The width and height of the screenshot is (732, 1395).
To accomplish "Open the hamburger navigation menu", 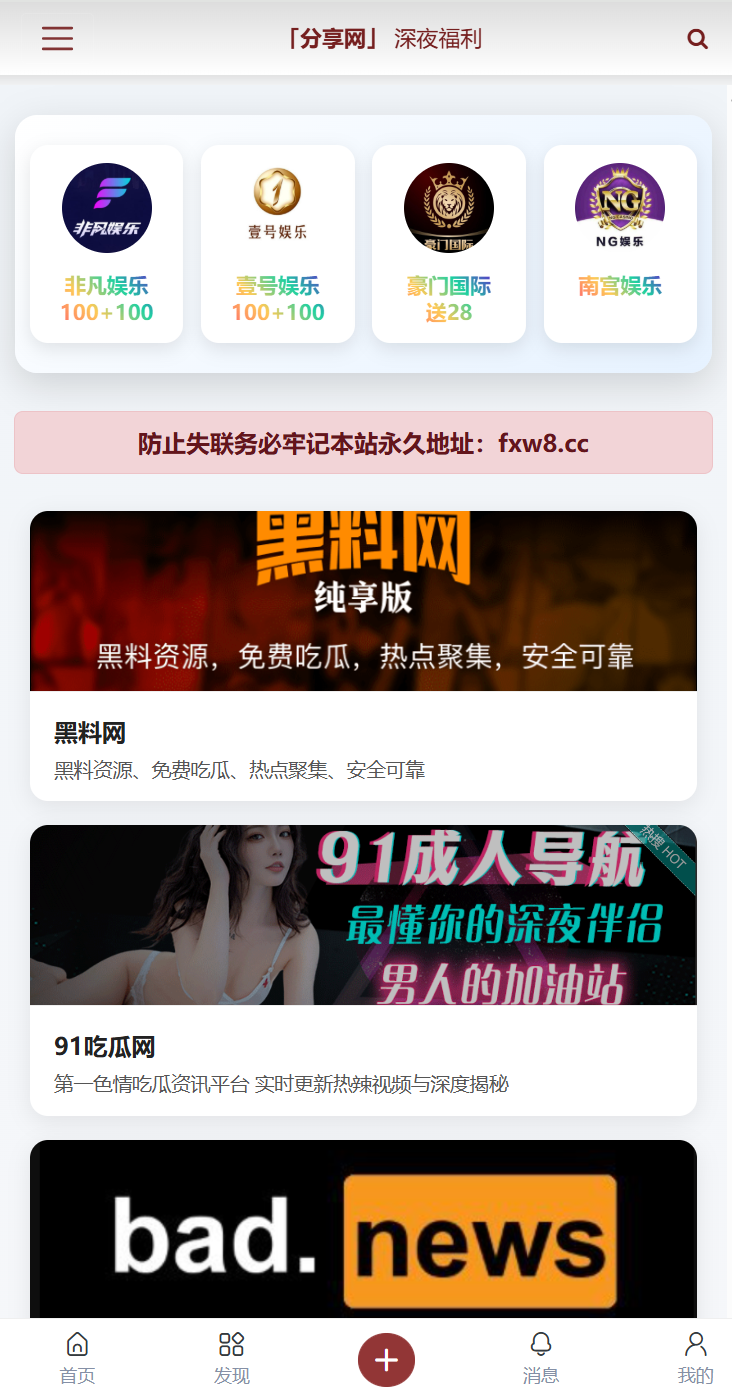I will click(x=57, y=39).
